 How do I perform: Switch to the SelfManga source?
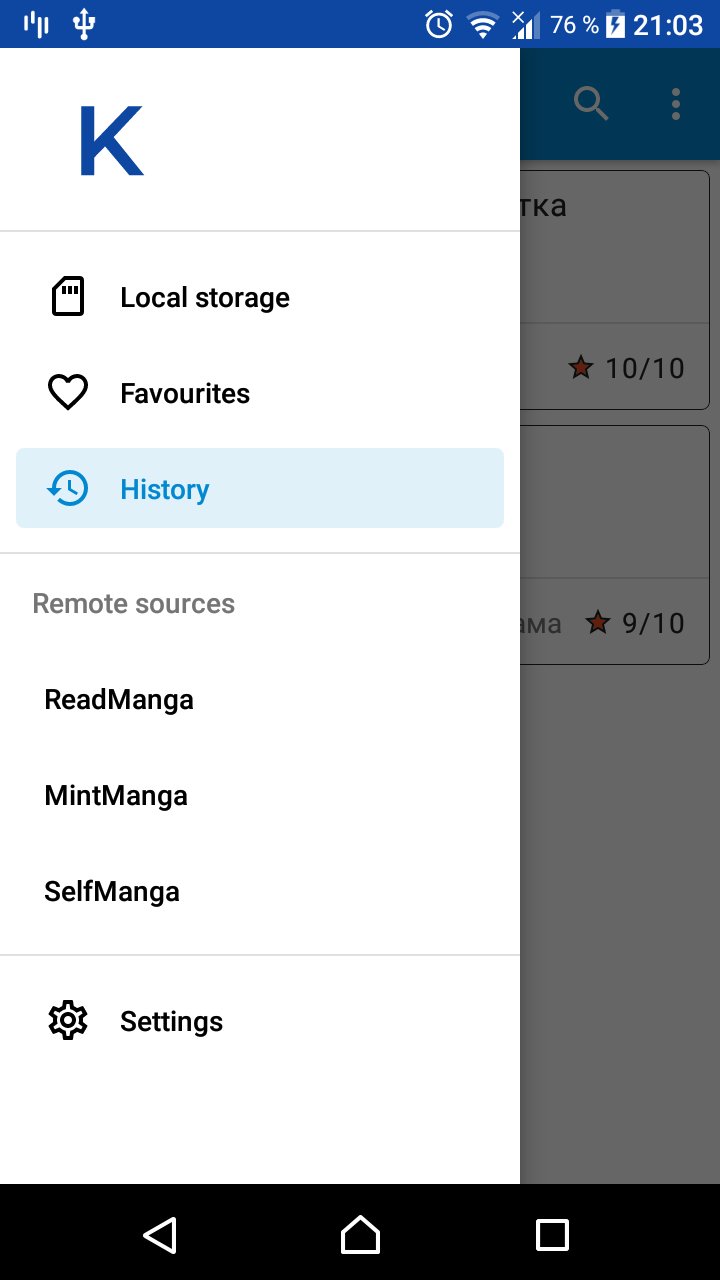[111, 890]
